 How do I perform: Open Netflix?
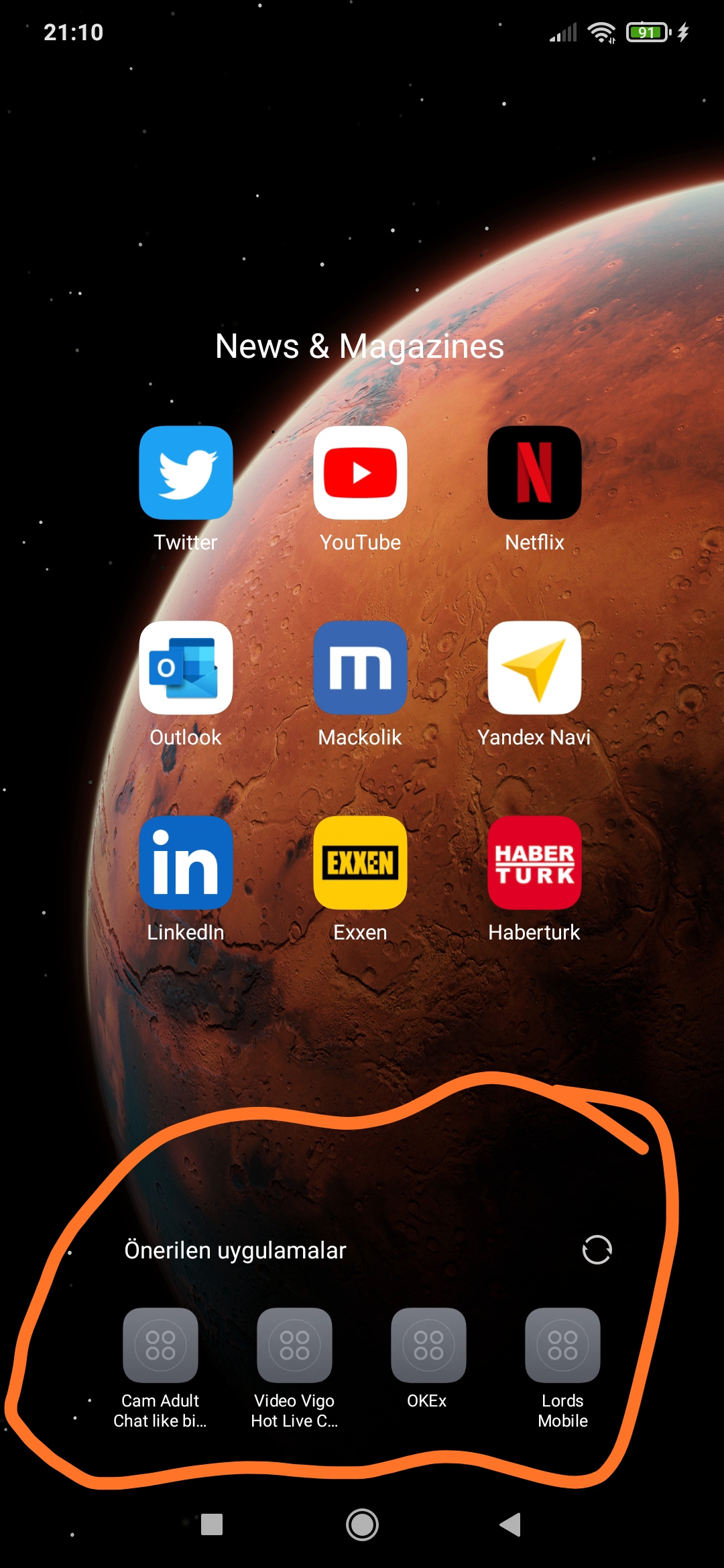pos(534,473)
